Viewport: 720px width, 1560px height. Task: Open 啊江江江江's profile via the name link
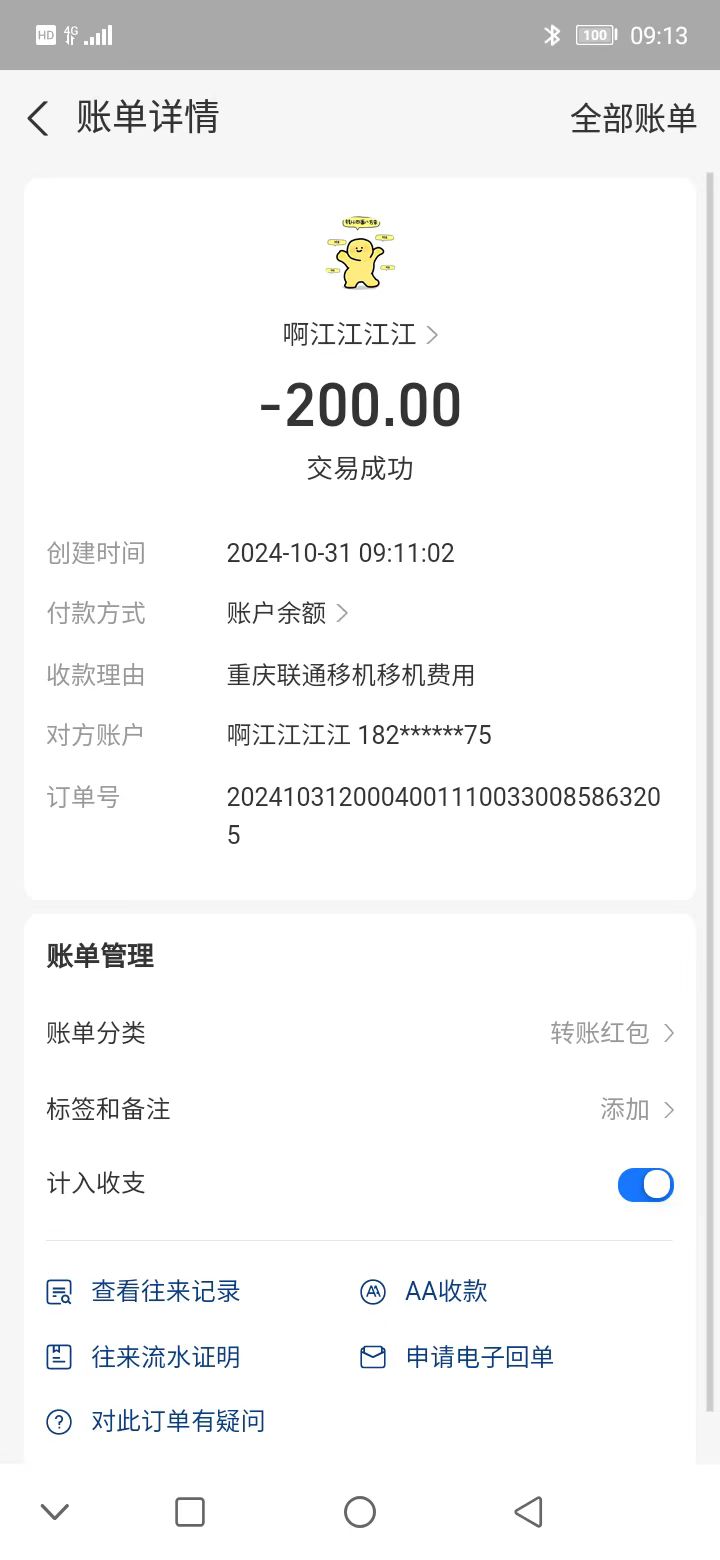[359, 334]
